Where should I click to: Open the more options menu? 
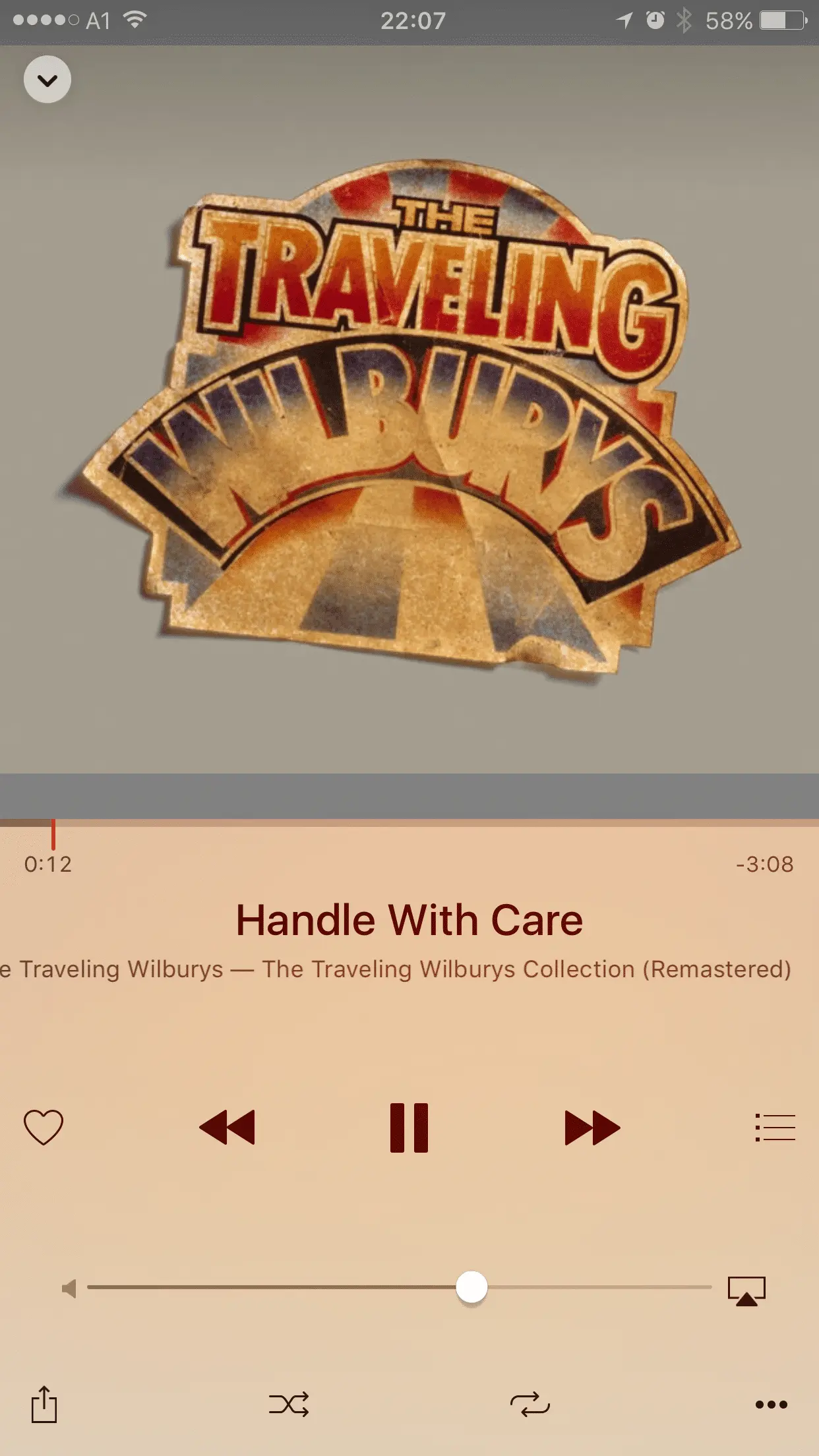click(x=771, y=1405)
